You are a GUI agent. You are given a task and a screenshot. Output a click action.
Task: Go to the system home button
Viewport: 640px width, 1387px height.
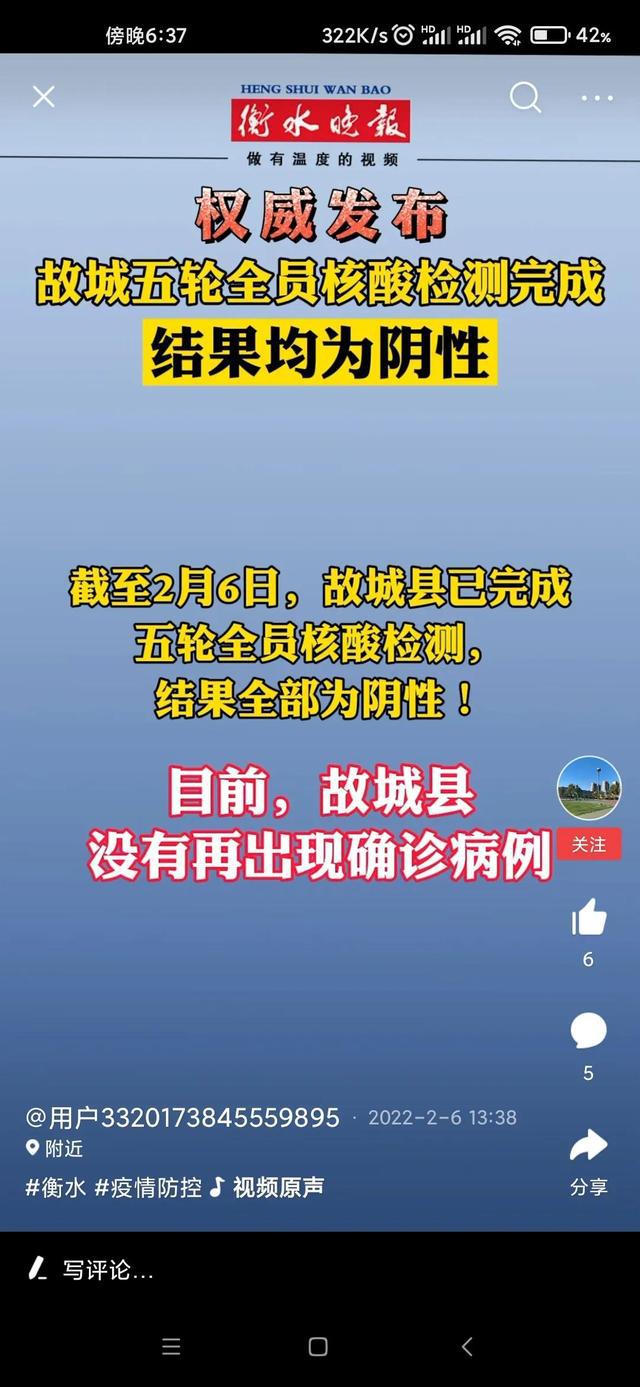[x=318, y=1346]
